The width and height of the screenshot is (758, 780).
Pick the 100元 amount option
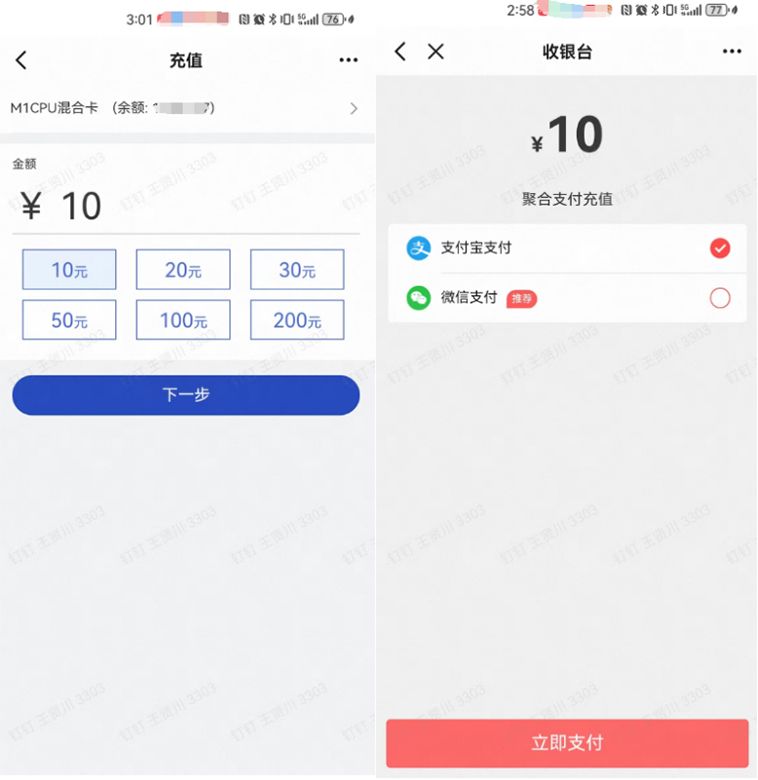coord(183,320)
